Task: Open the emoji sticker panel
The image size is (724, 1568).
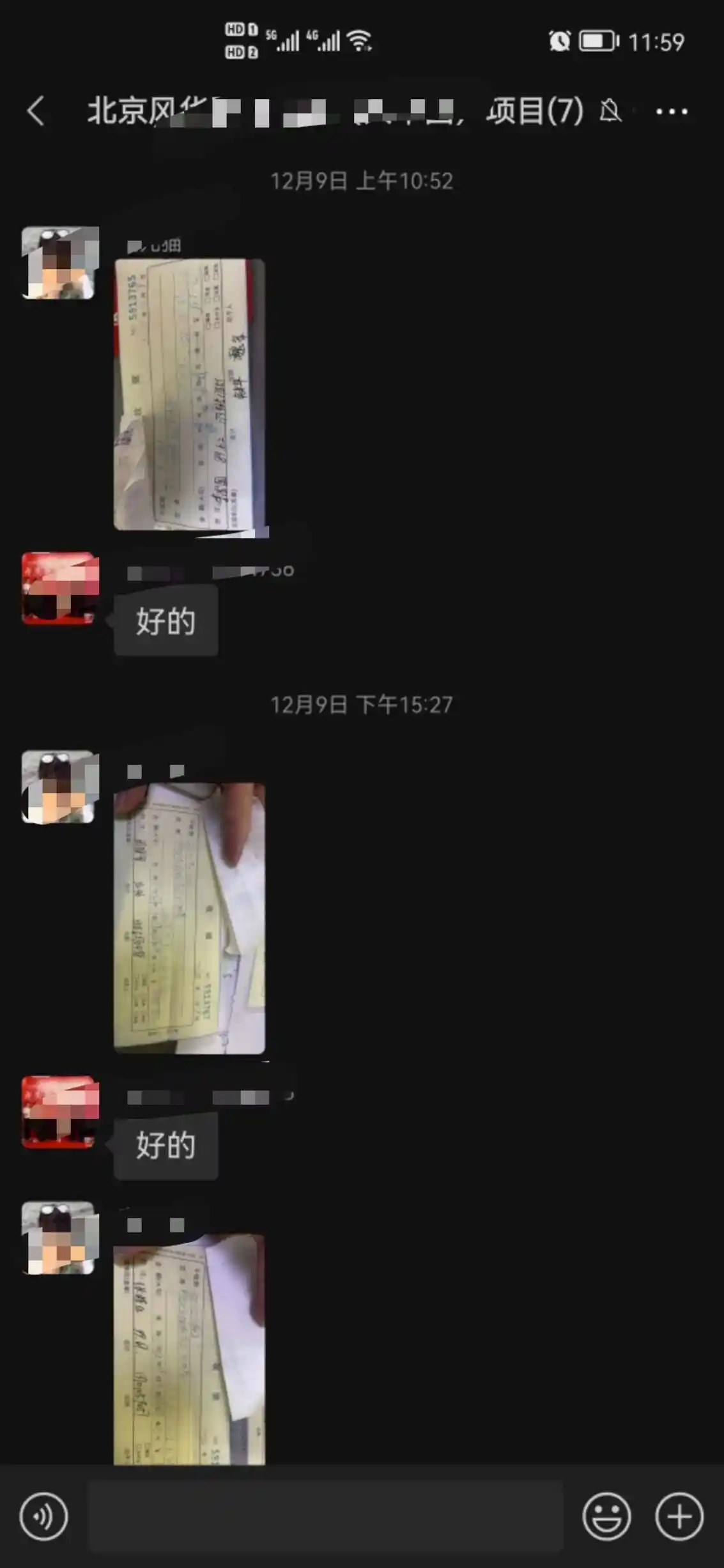Action: point(606,1516)
